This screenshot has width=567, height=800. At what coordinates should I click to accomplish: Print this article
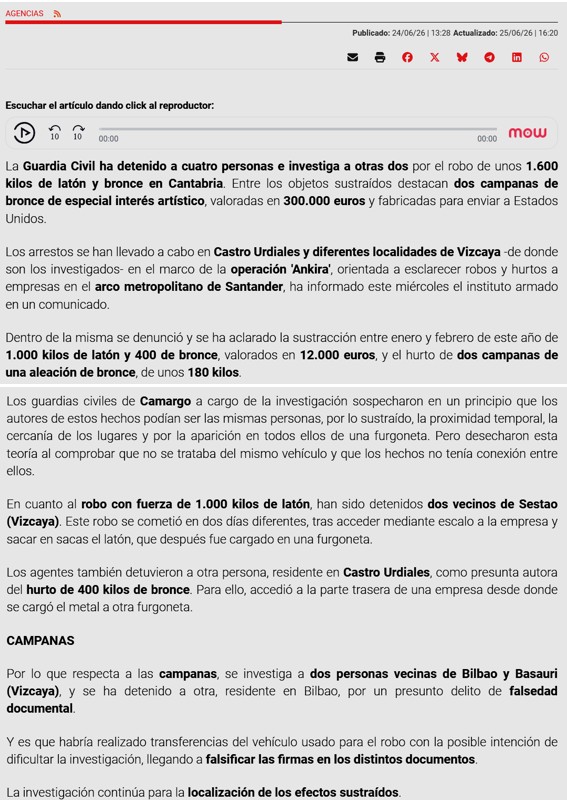[380, 57]
